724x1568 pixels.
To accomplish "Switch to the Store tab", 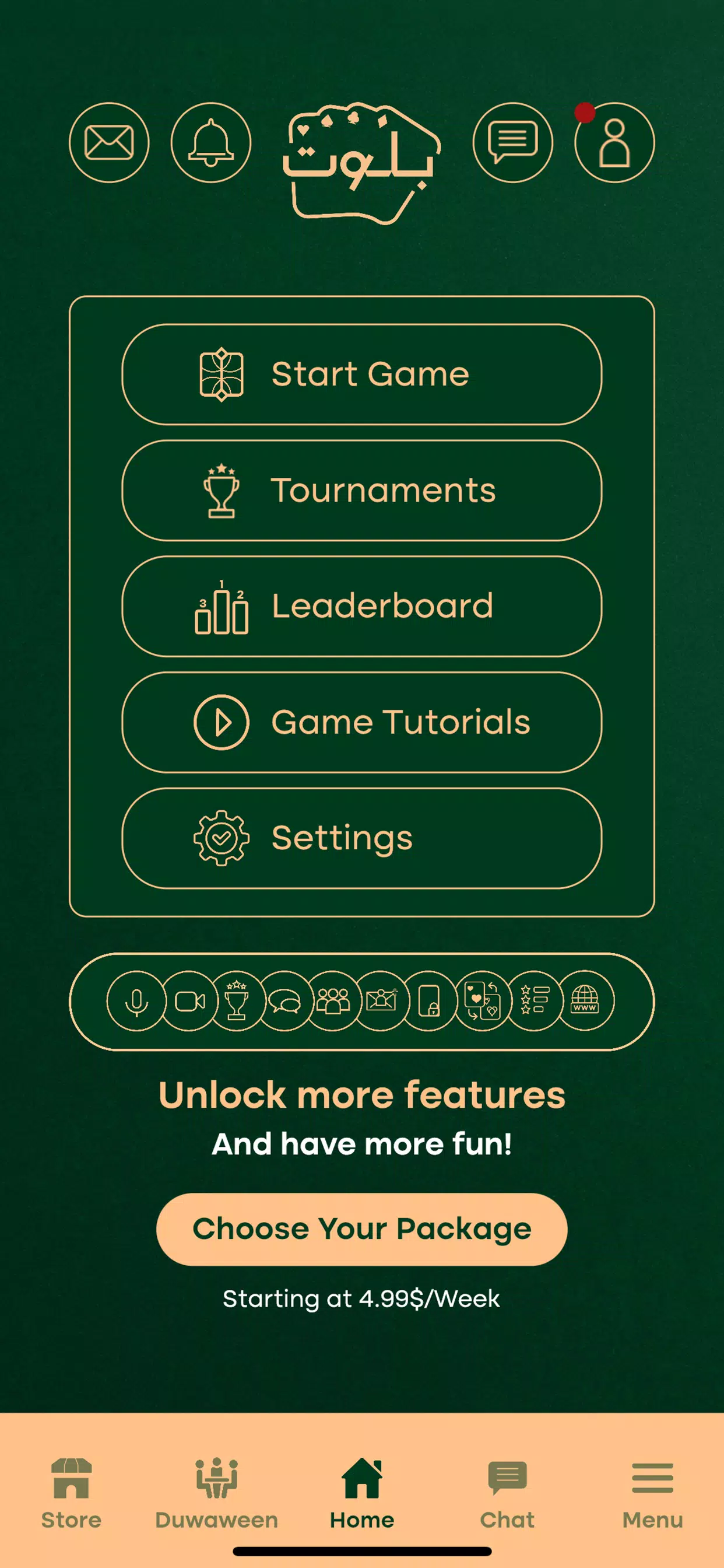I will (x=71, y=1493).
